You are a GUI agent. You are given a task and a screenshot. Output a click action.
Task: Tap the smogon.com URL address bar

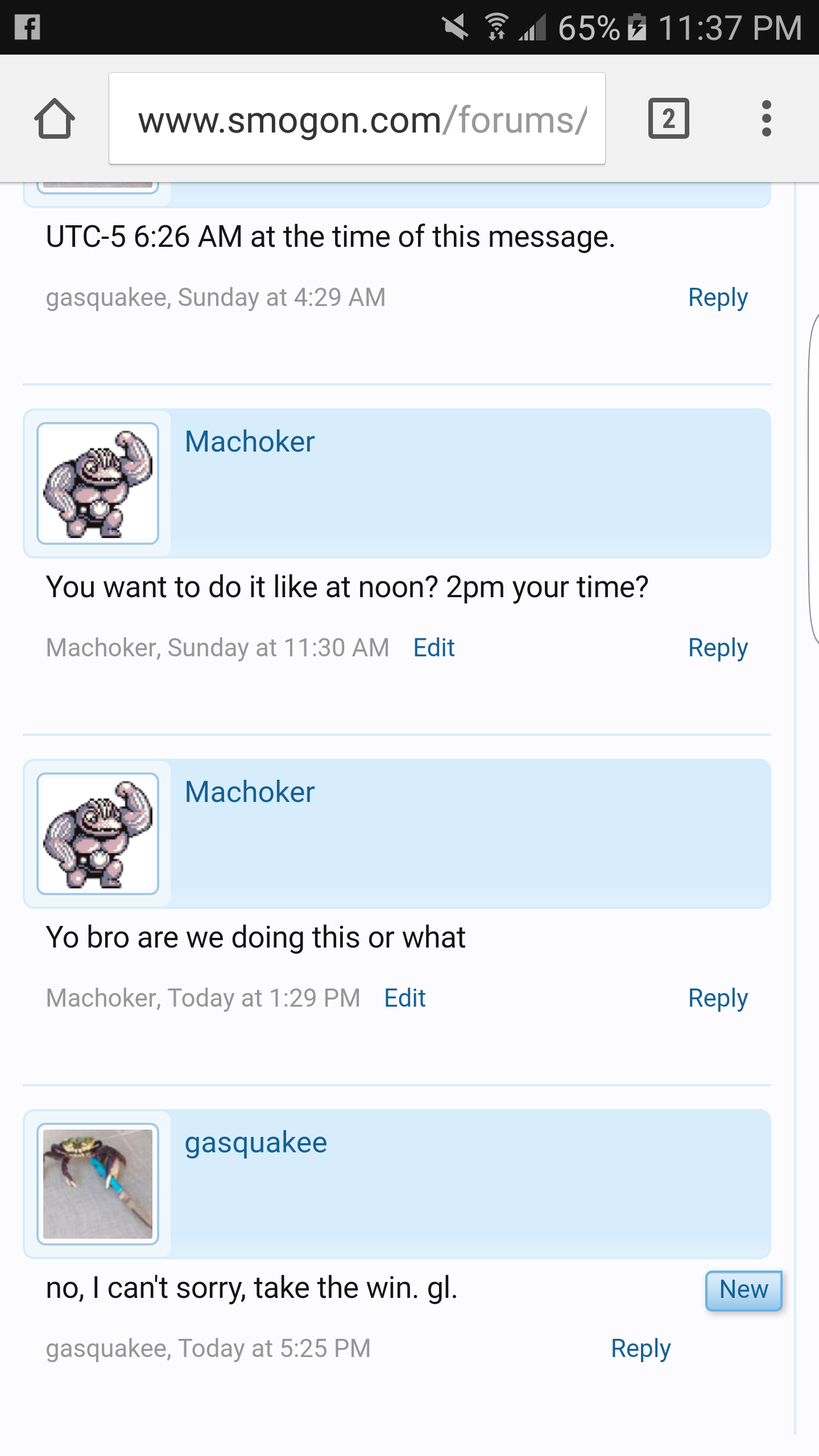point(357,118)
